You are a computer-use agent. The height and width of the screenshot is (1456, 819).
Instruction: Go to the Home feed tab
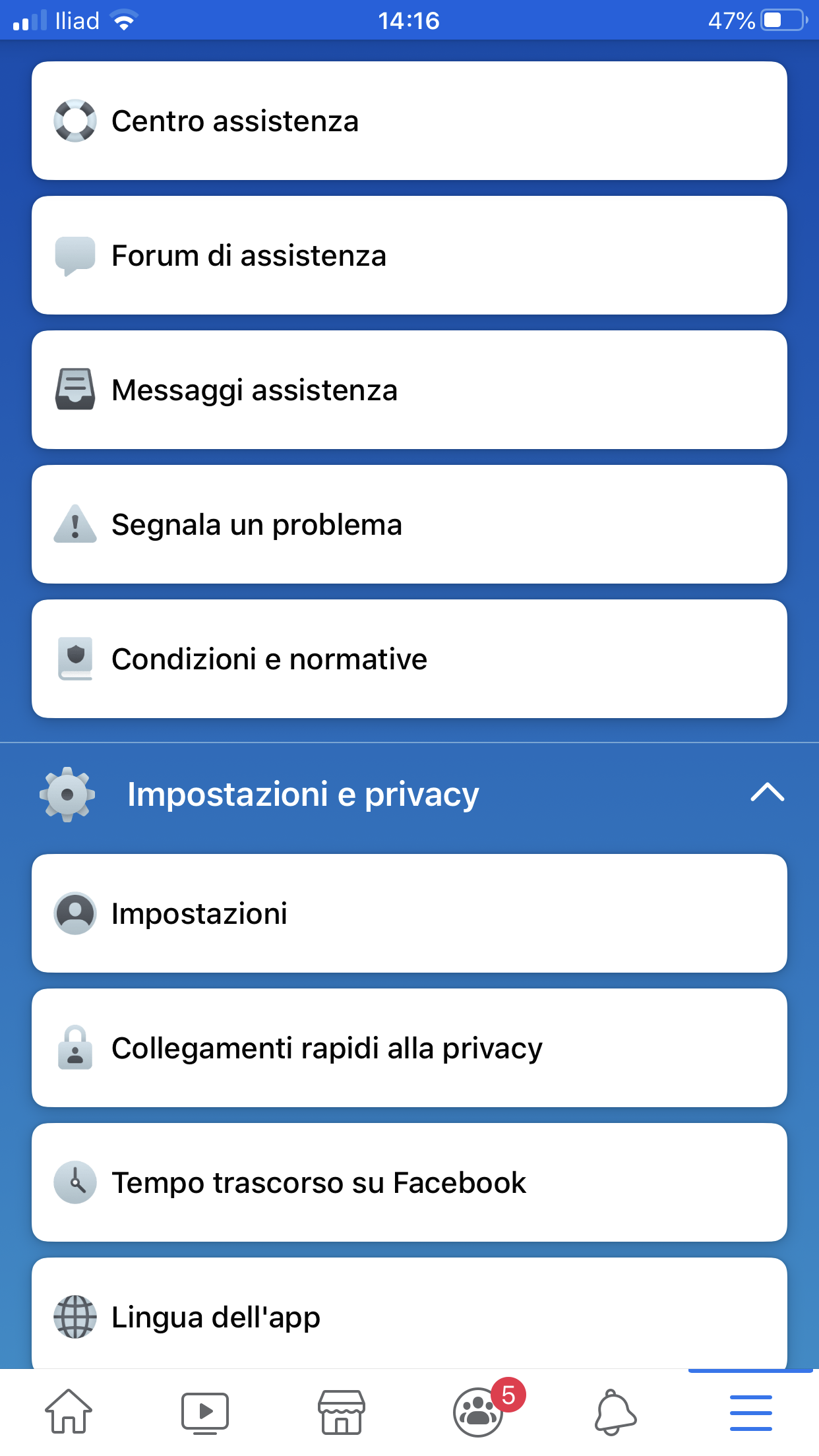[69, 1412]
